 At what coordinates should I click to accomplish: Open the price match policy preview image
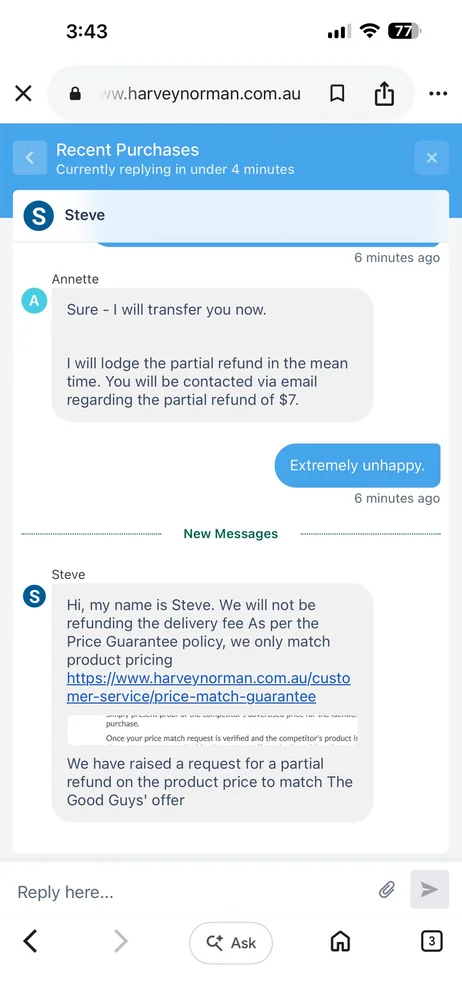[x=212, y=730]
